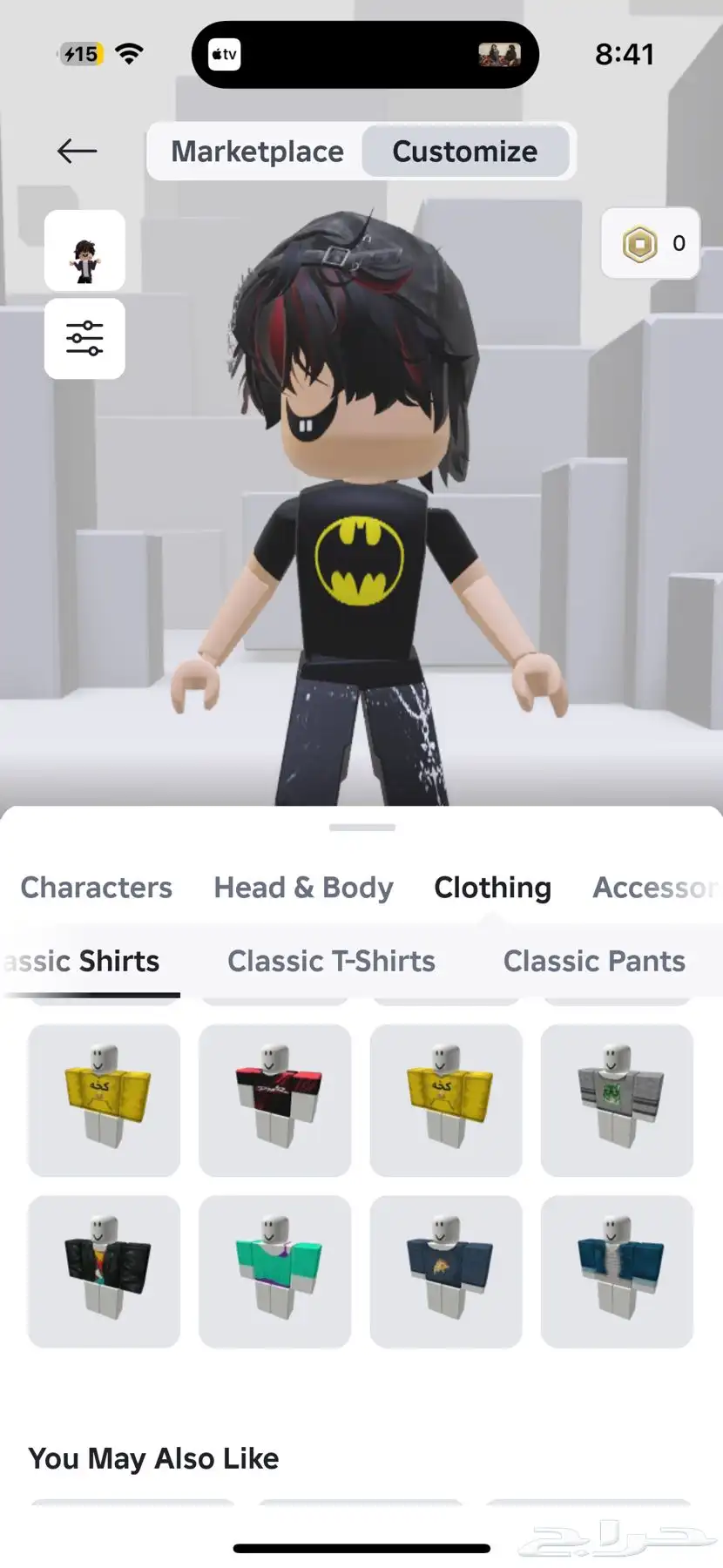Switch to Head & Body category
This screenshot has width=723, height=1568.
[303, 888]
